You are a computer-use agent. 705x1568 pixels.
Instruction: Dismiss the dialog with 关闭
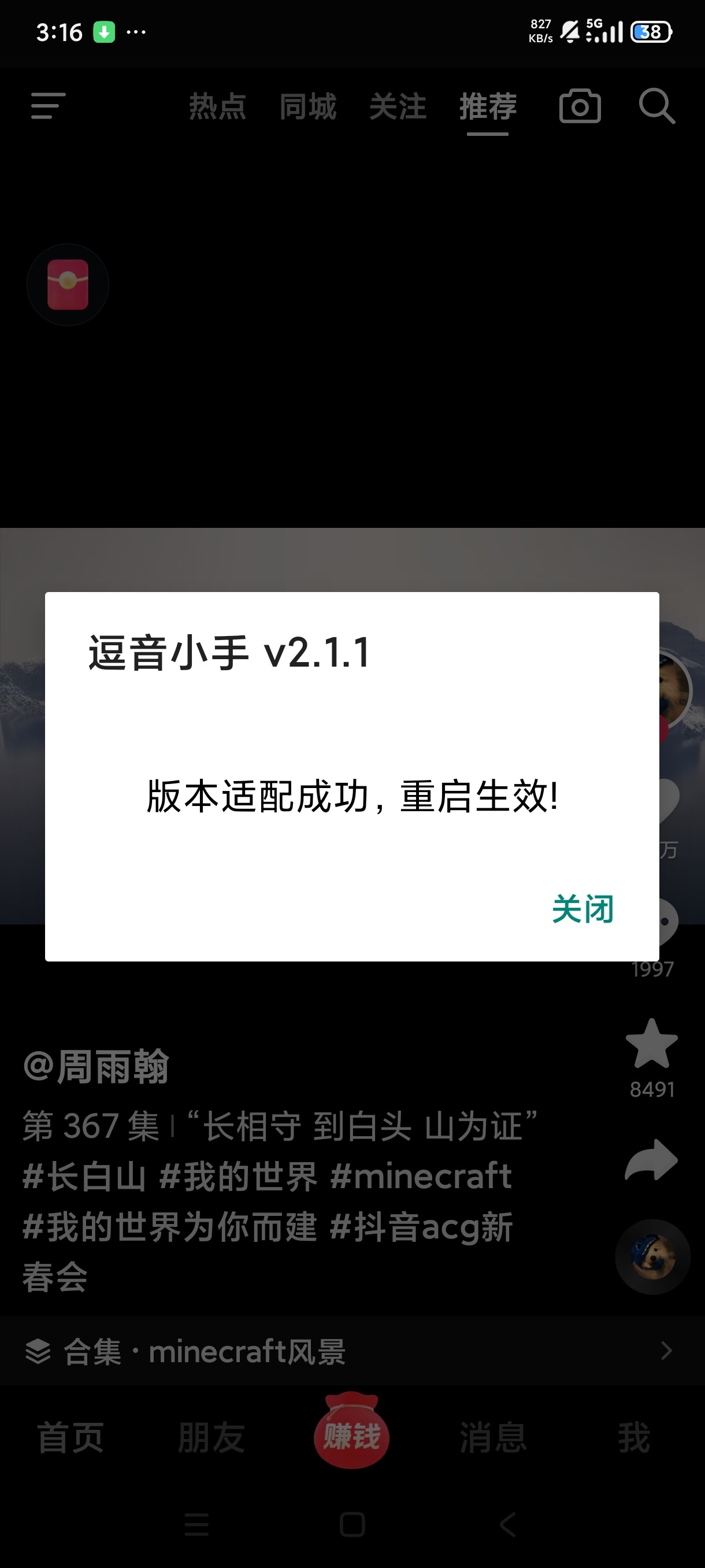click(x=582, y=909)
